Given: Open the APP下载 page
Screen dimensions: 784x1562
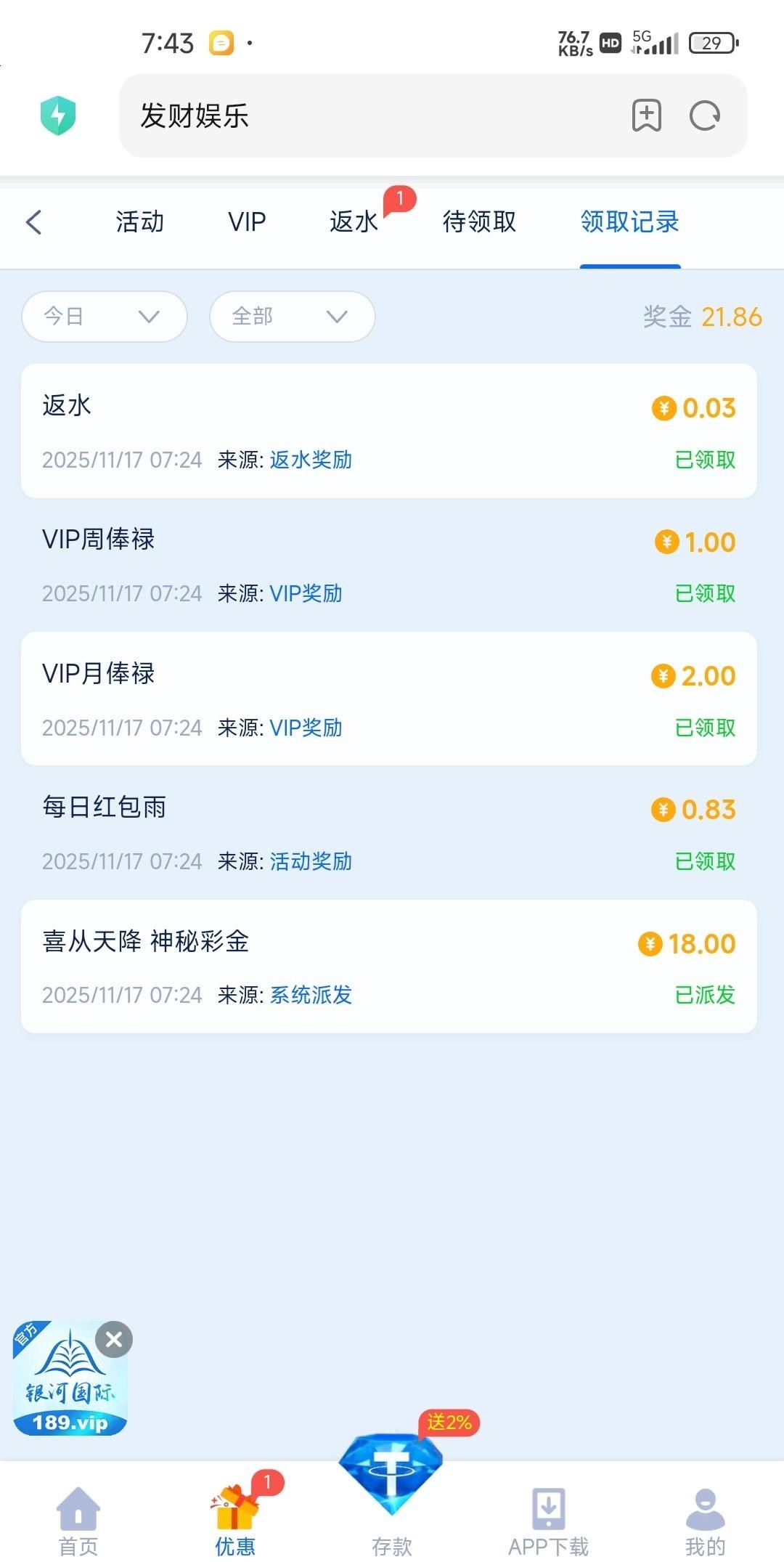Looking at the screenshot, I should tap(548, 1520).
